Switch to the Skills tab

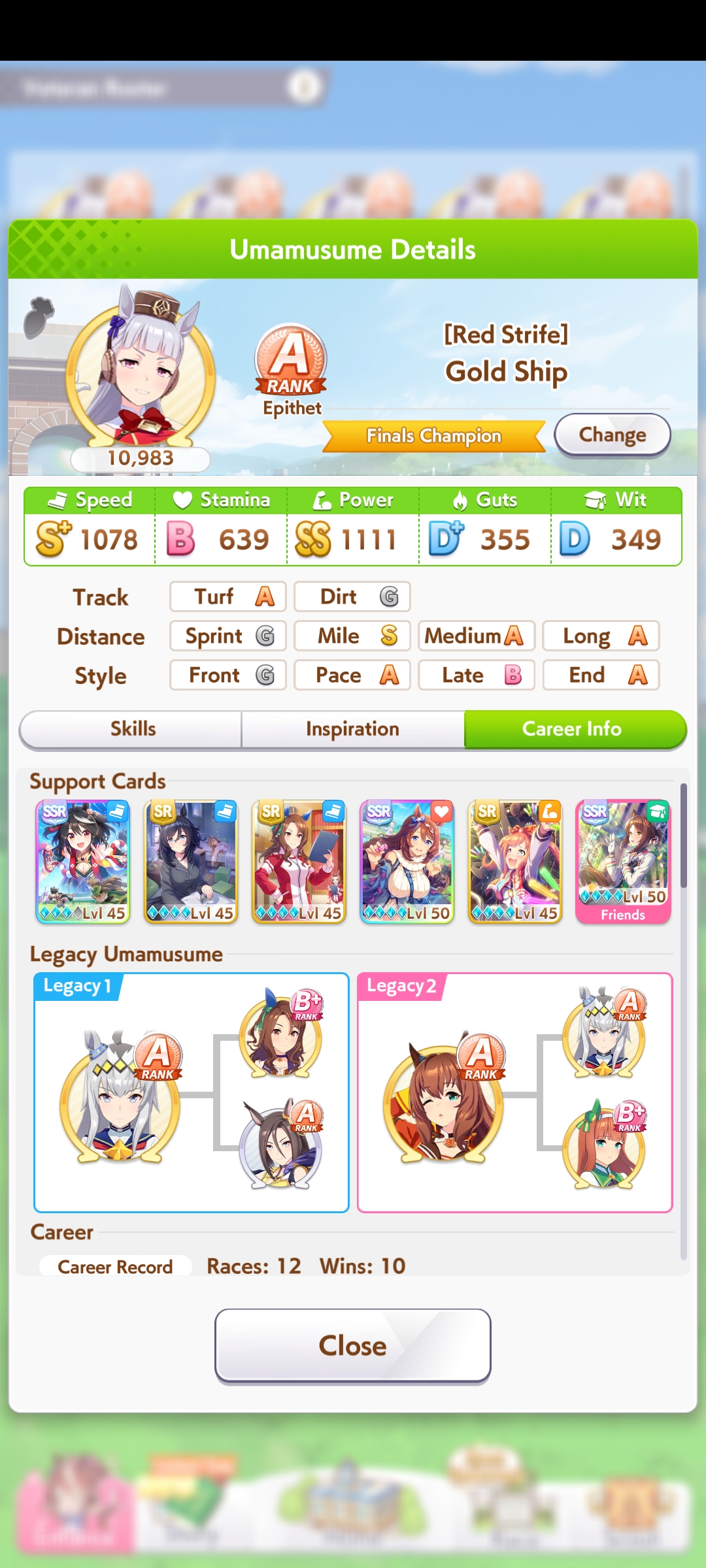point(133,728)
